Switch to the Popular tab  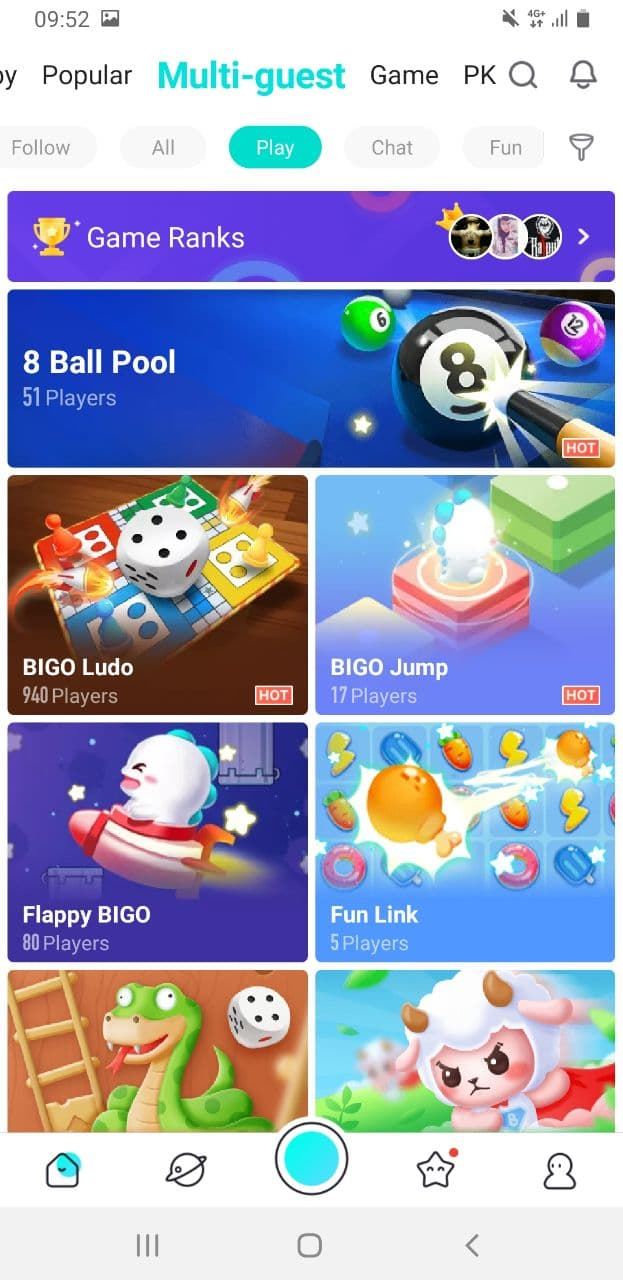tap(87, 76)
